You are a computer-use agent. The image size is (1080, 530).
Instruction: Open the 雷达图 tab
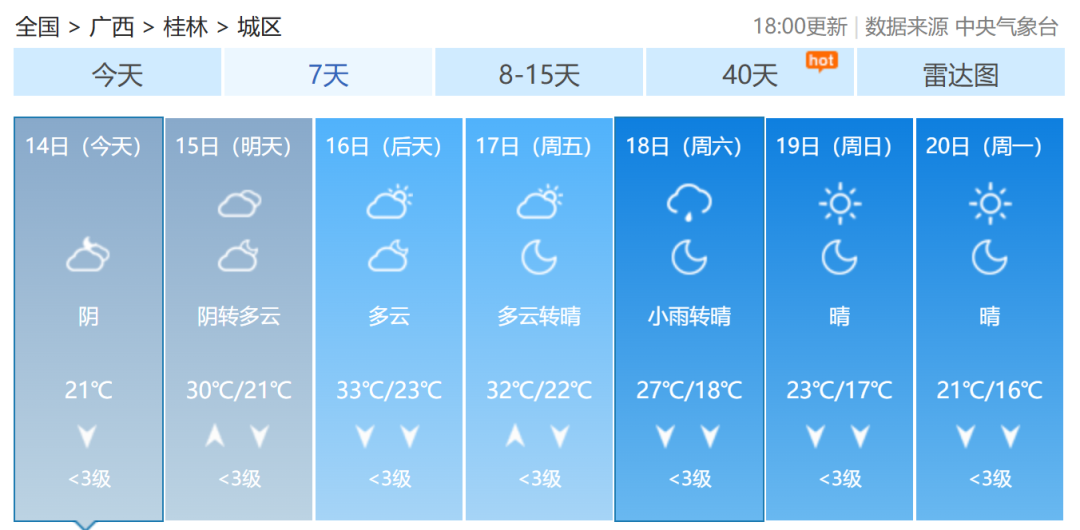click(x=960, y=74)
